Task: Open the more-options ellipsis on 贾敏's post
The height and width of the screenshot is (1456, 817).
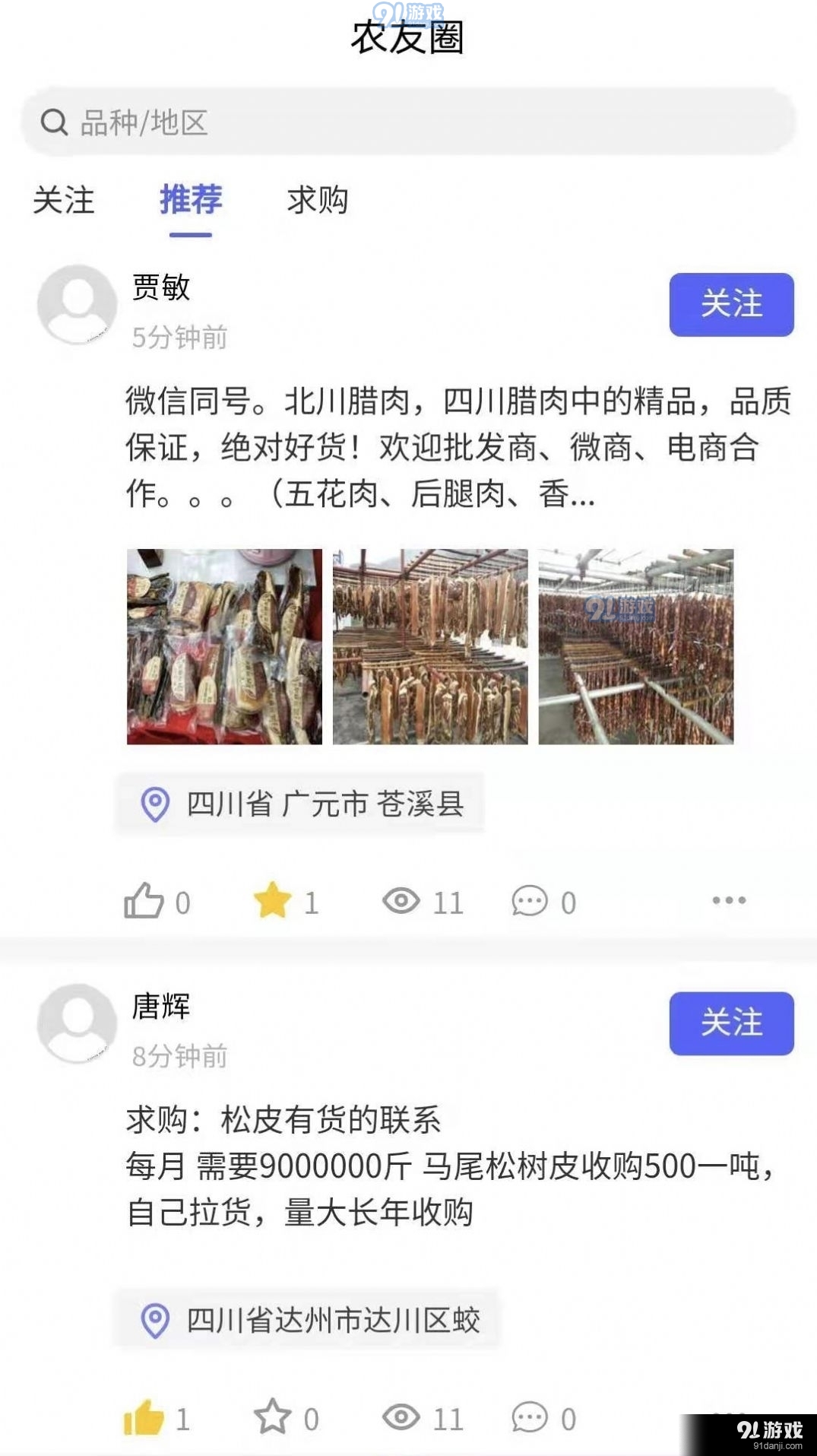Action: point(728,900)
